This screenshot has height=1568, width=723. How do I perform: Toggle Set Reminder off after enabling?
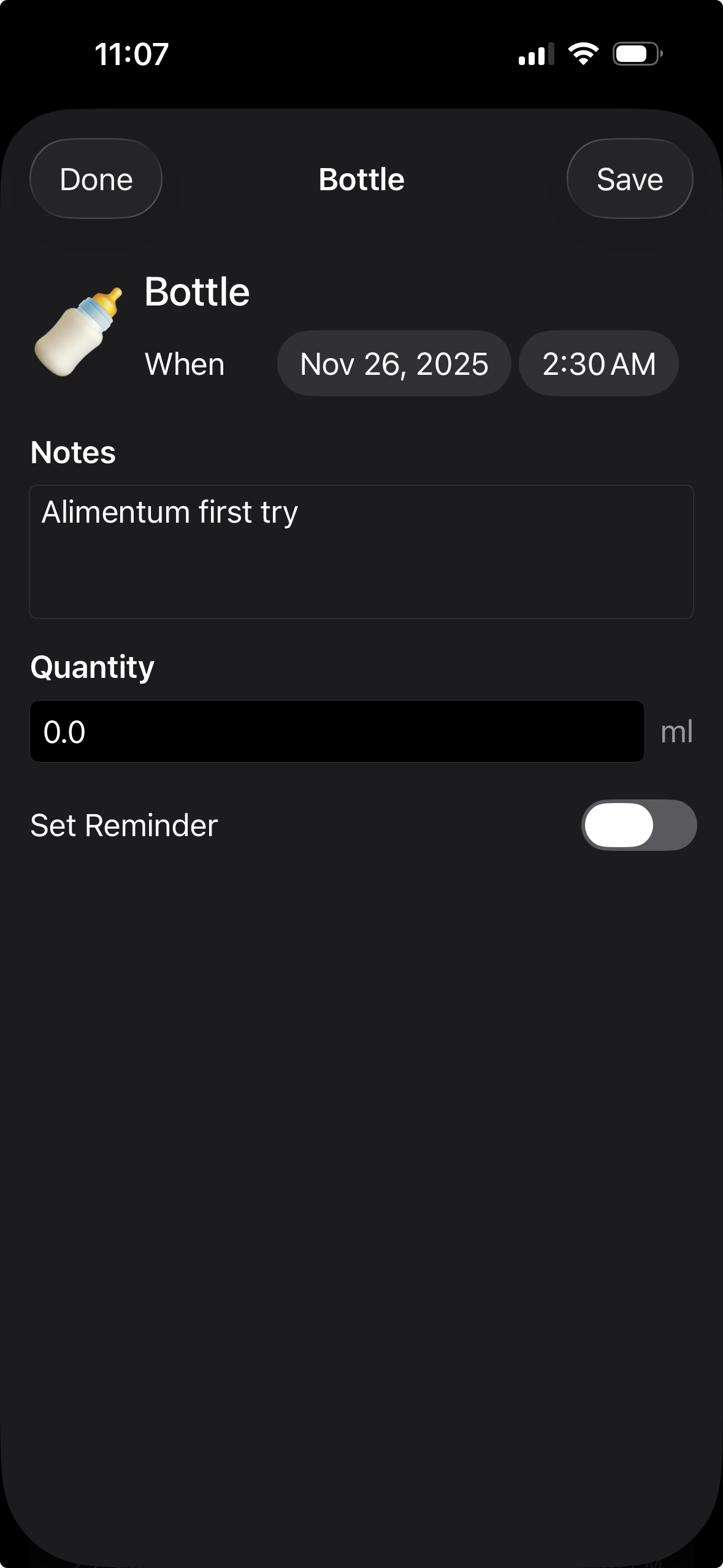pos(638,825)
